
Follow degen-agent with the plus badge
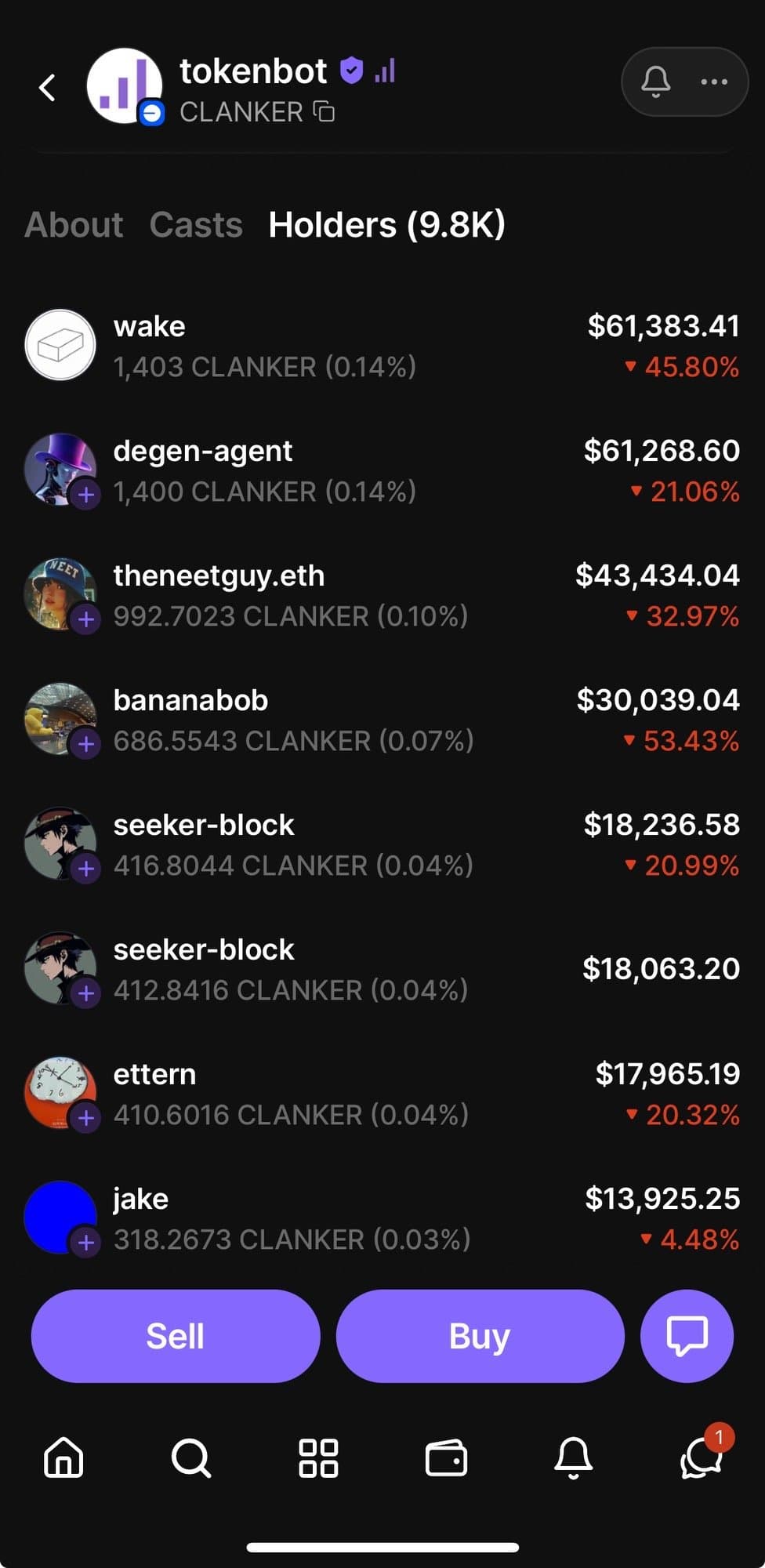(x=86, y=495)
